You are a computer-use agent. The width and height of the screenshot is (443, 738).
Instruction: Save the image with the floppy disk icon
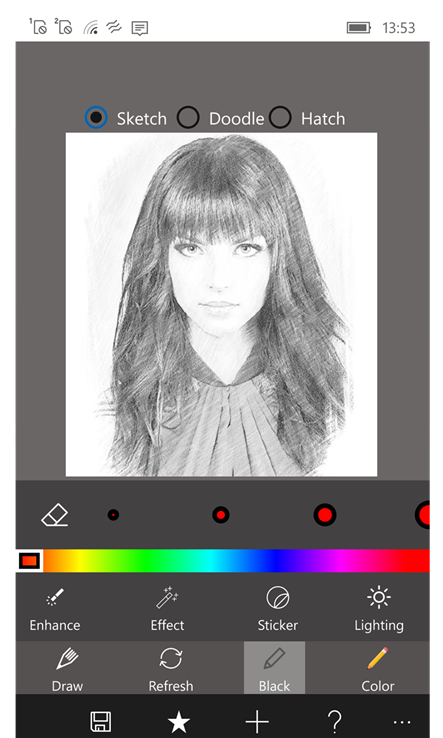[x=101, y=722]
